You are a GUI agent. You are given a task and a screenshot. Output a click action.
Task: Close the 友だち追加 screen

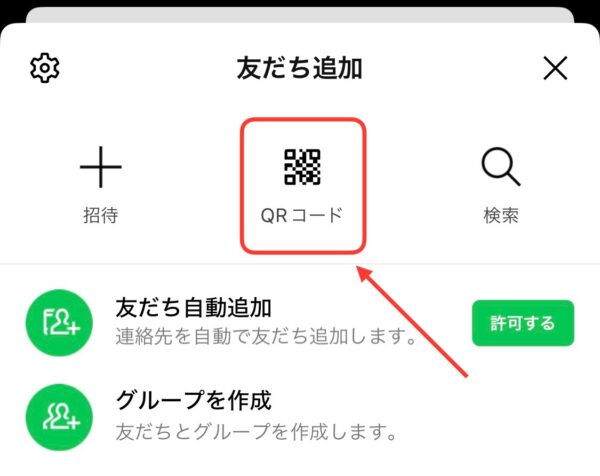(x=555, y=68)
